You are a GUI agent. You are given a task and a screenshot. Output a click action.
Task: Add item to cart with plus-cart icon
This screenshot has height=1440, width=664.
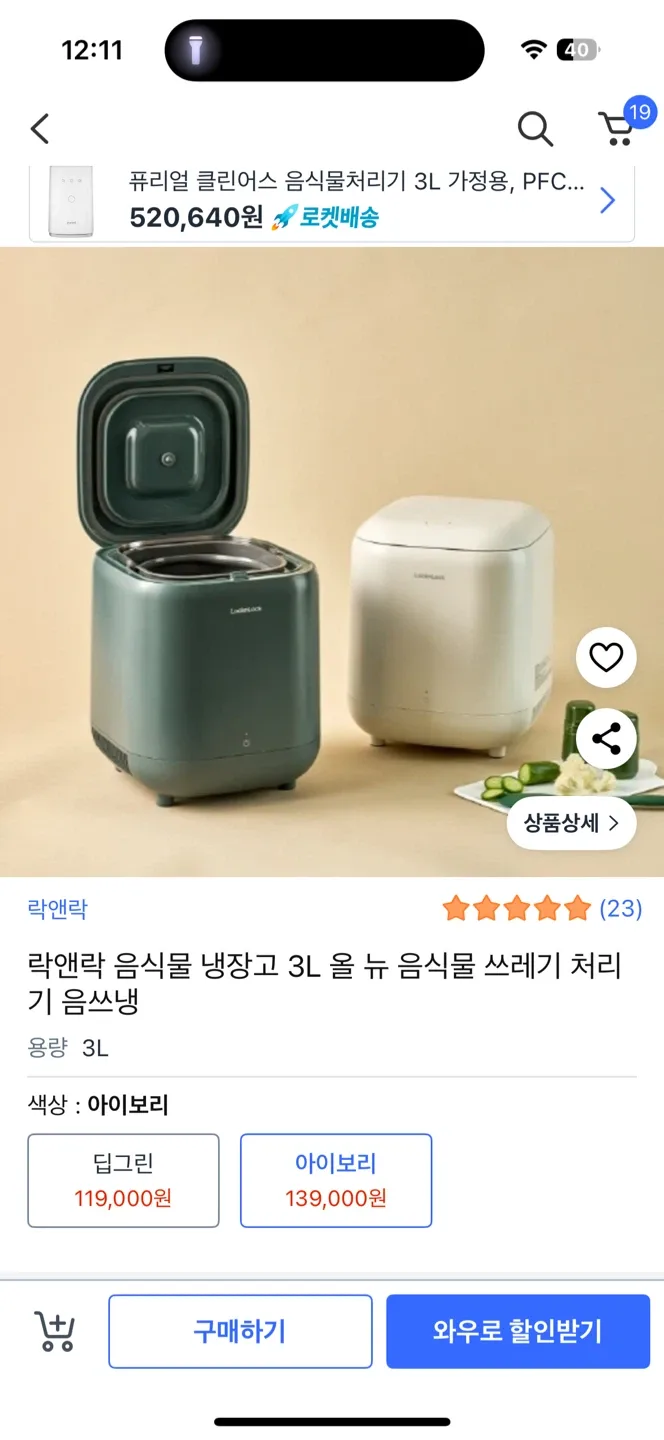click(55, 1332)
